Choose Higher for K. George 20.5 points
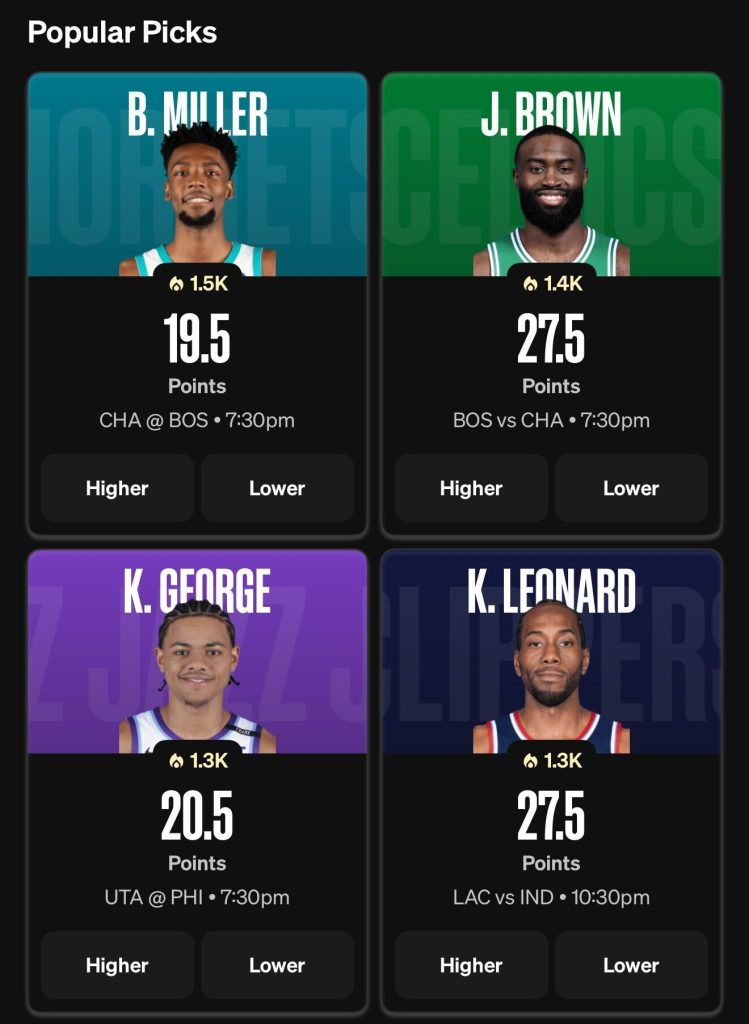Screen dimensions: 749x1024 click(x=117, y=965)
